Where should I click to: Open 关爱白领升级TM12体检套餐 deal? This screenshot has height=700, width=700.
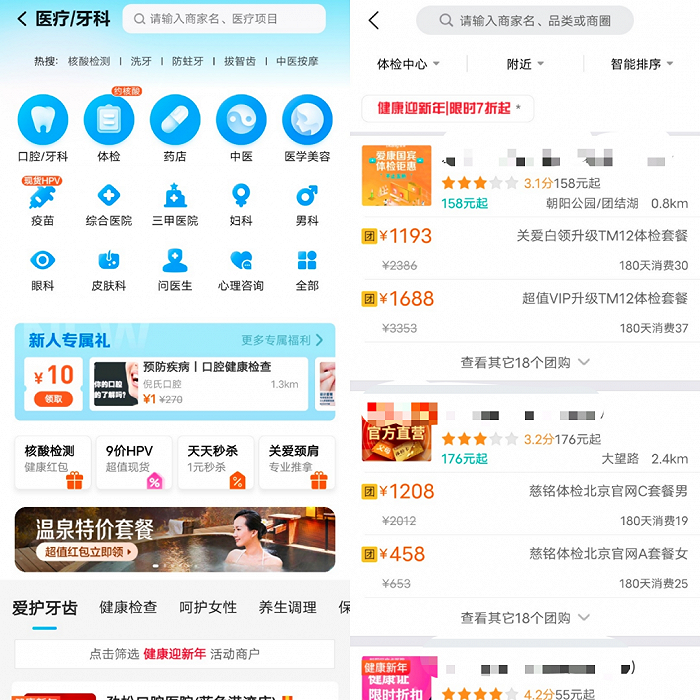pyautogui.click(x=601, y=236)
